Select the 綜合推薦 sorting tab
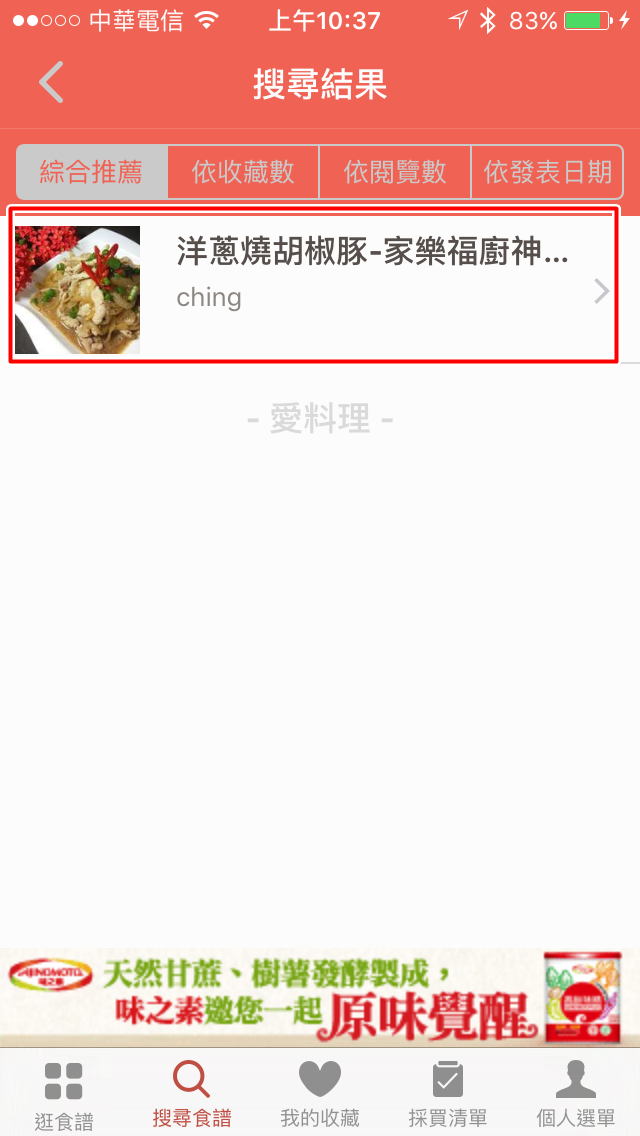 pyautogui.click(x=92, y=172)
